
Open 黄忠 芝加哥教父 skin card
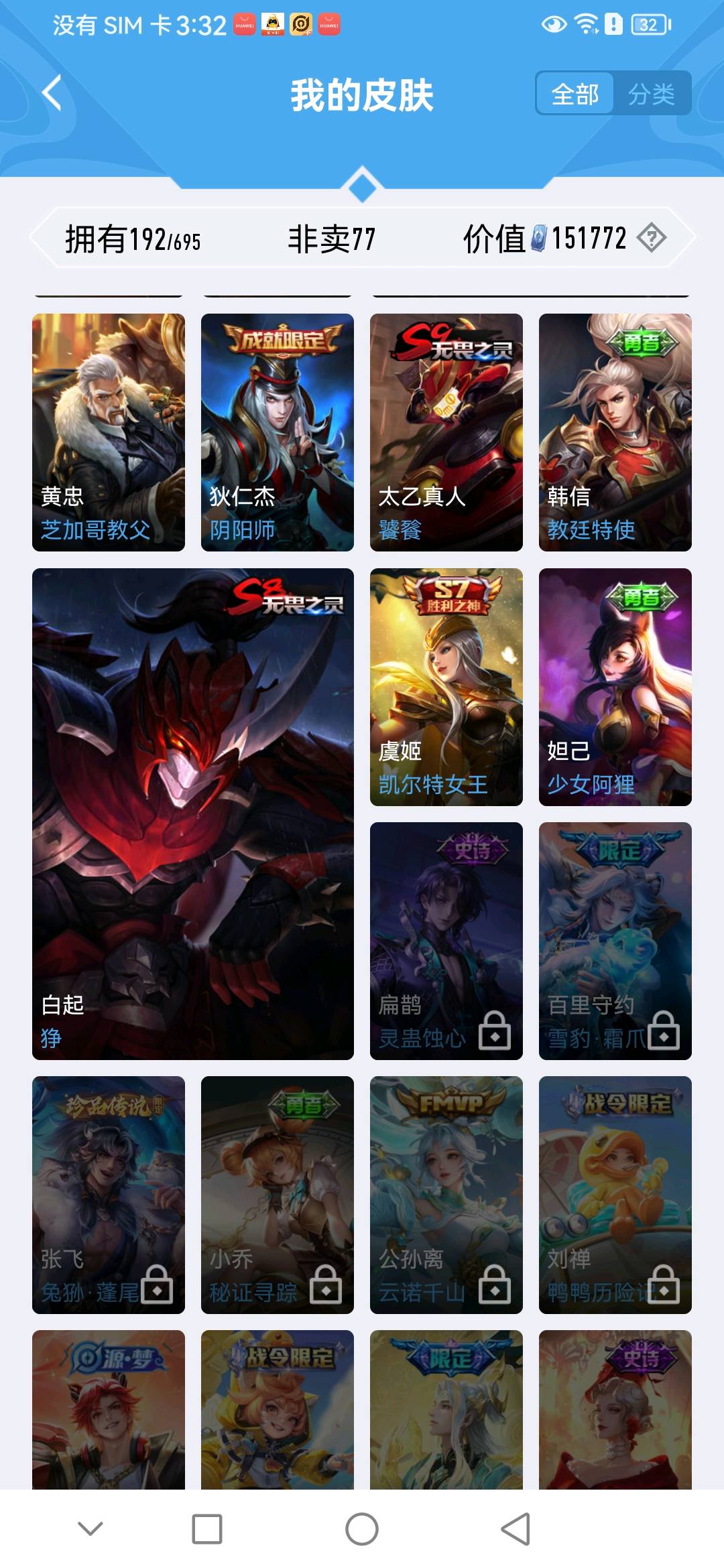tap(109, 432)
